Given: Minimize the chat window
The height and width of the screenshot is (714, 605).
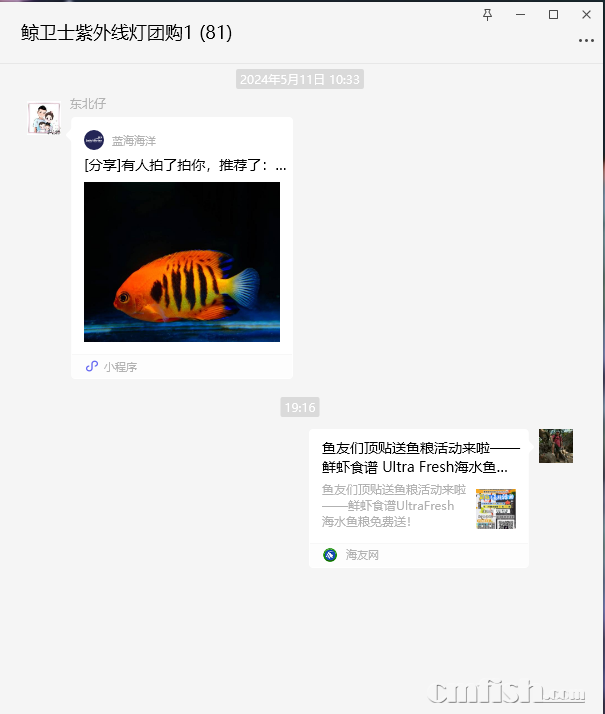Looking at the screenshot, I should tap(520, 15).
